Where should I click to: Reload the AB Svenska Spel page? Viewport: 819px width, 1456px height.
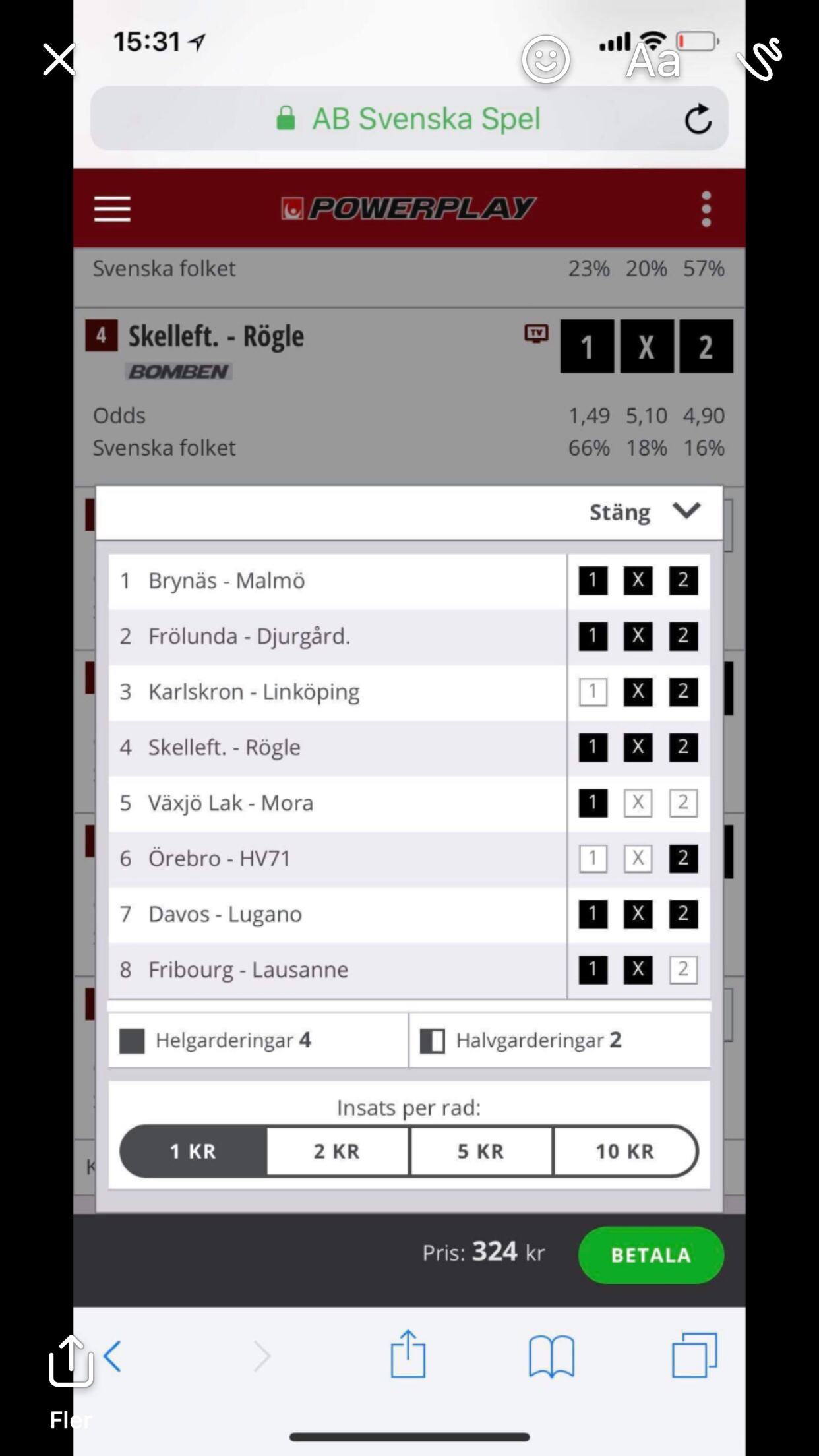click(698, 119)
